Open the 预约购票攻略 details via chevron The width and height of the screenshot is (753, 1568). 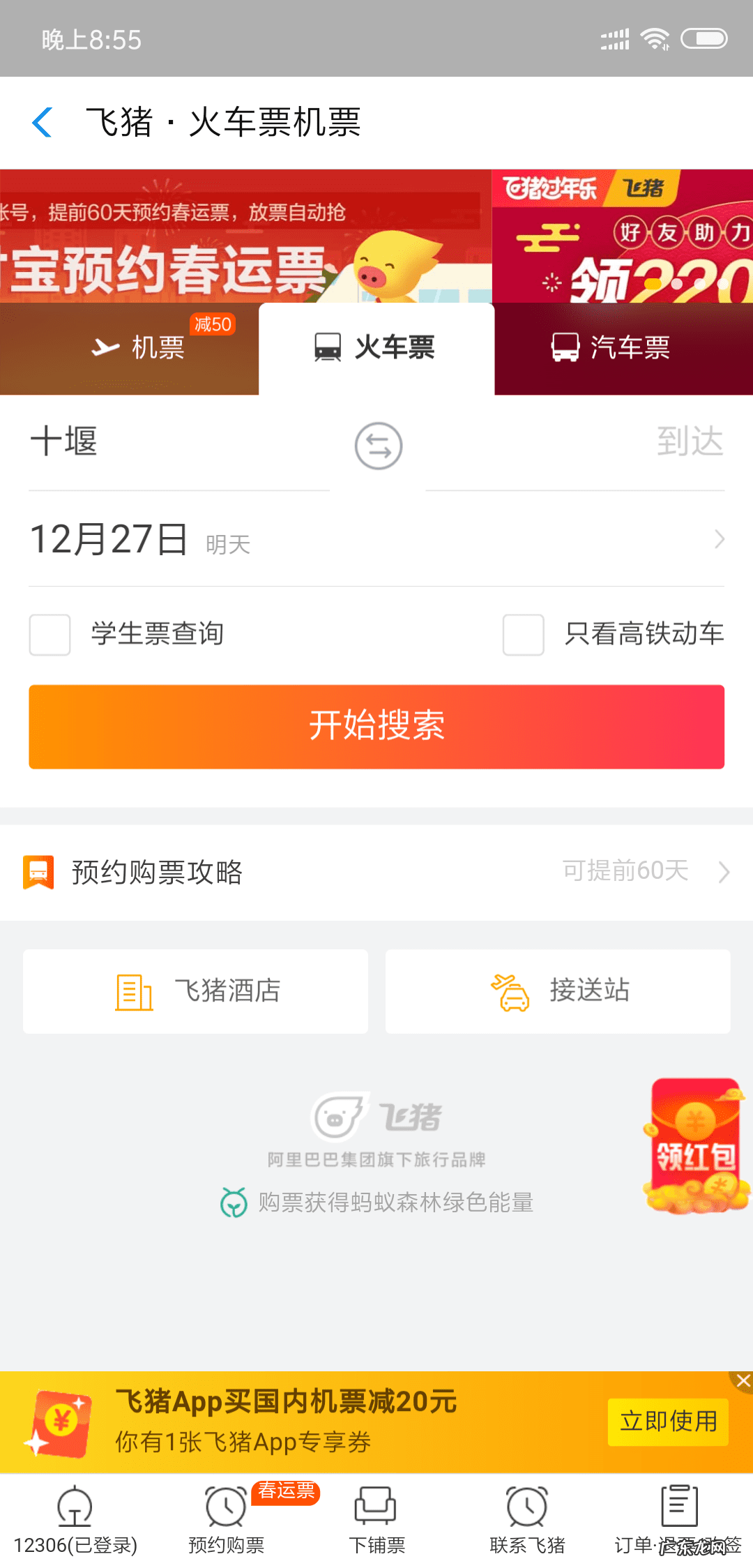click(722, 871)
